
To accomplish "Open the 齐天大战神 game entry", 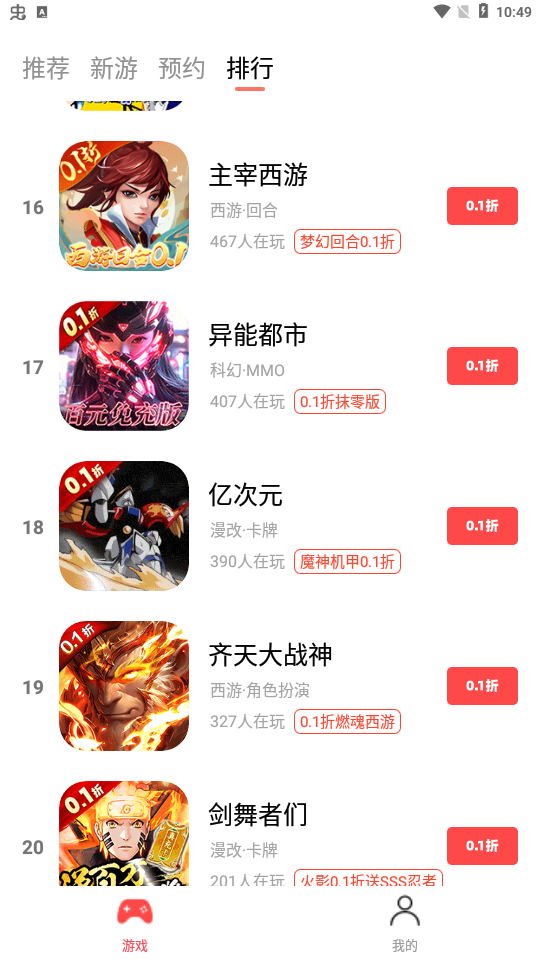I will [x=270, y=686].
